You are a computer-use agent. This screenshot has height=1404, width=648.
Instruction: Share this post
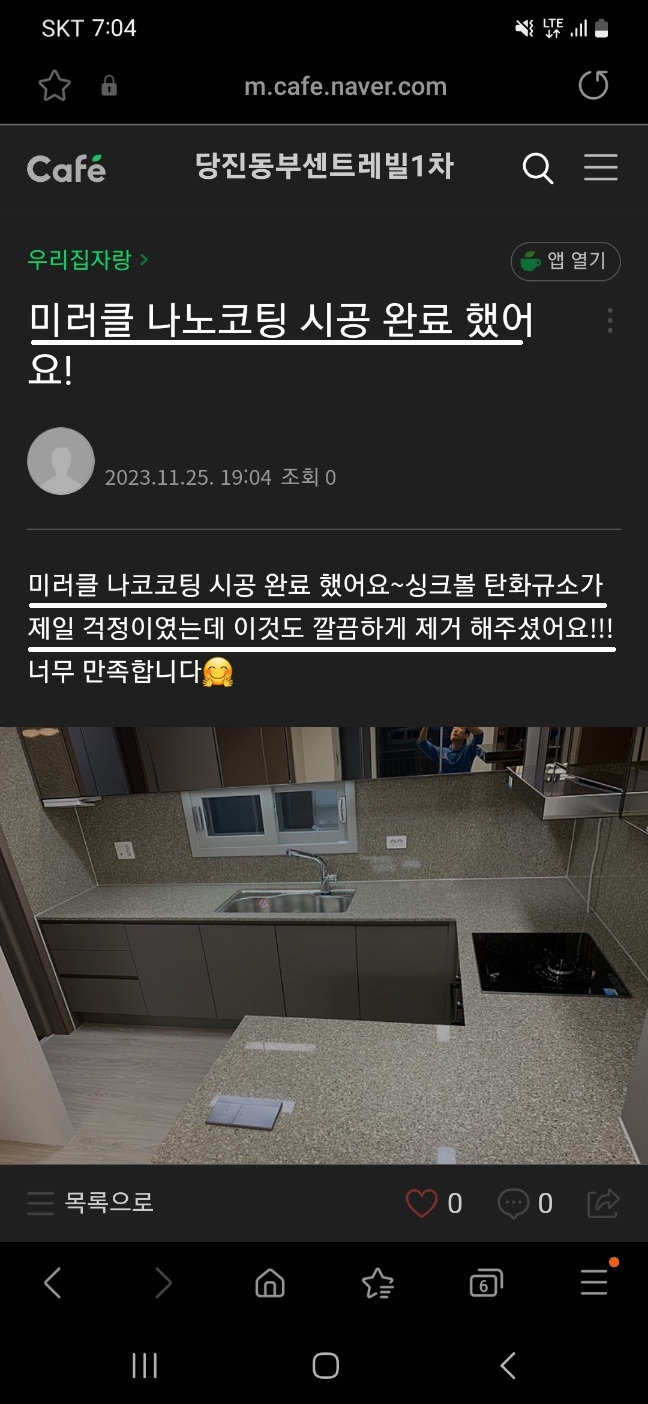click(603, 1202)
